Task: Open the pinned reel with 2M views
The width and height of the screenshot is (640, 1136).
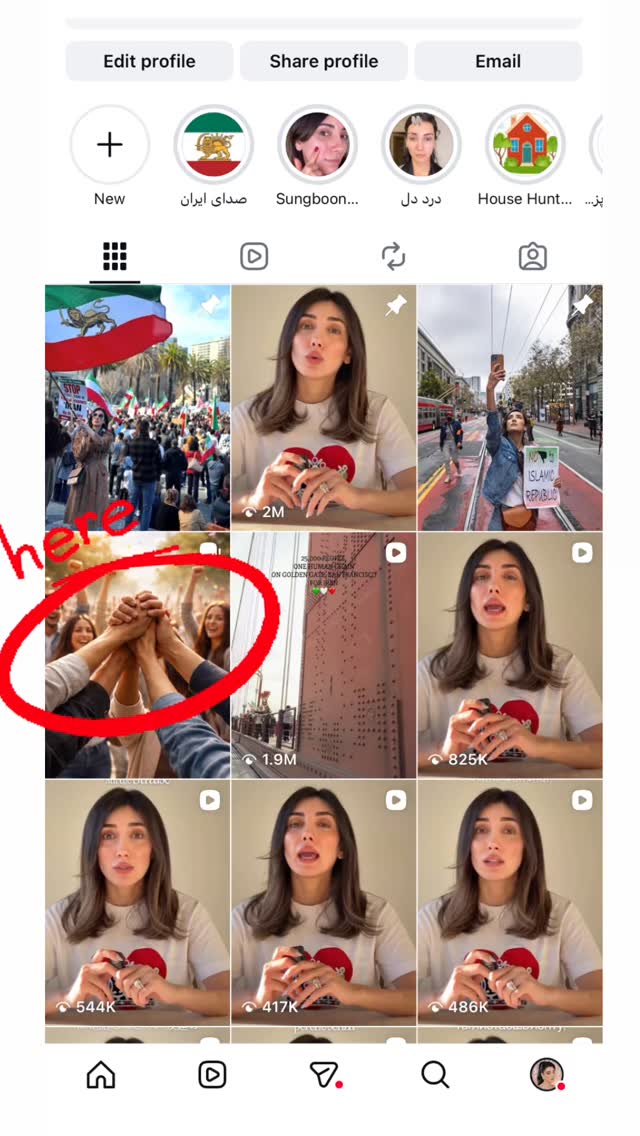Action: coord(323,407)
